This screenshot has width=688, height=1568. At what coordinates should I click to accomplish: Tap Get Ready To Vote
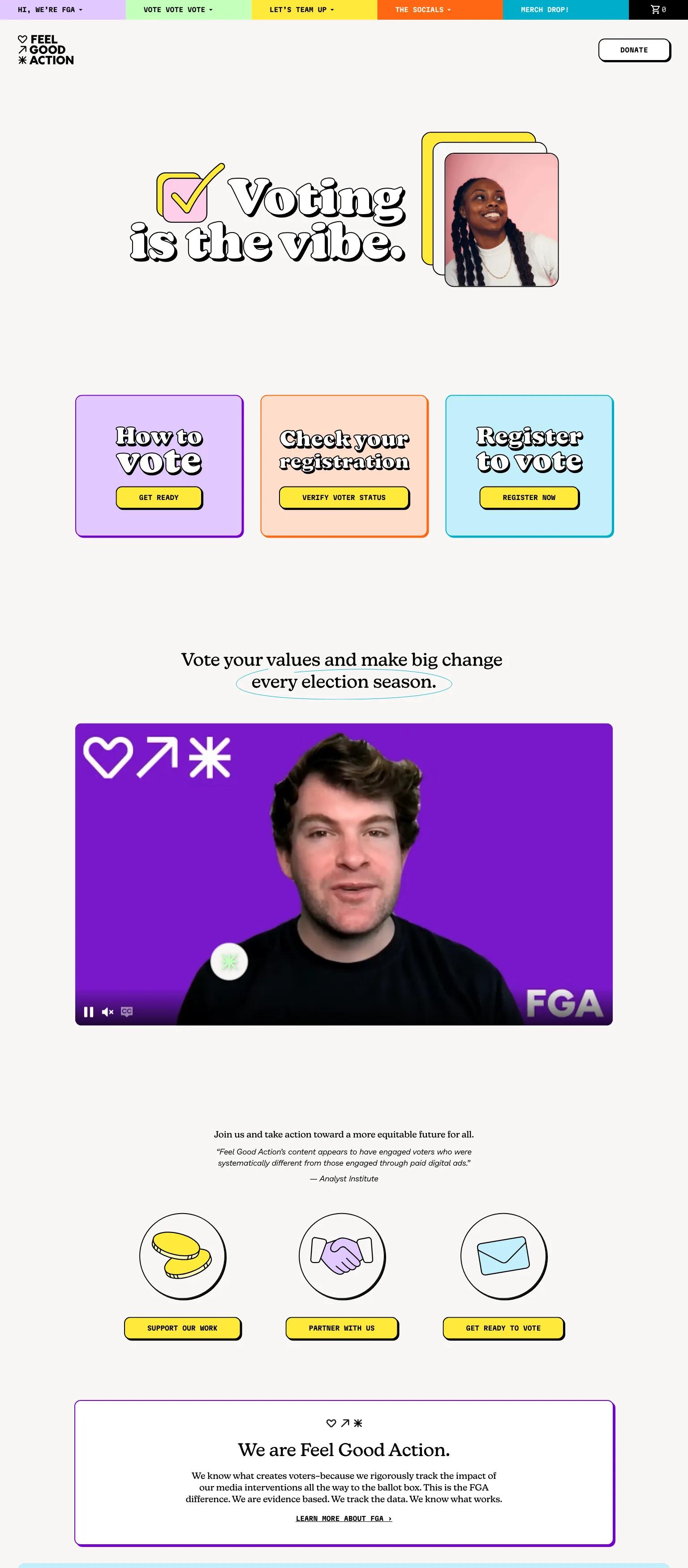coord(503,1327)
